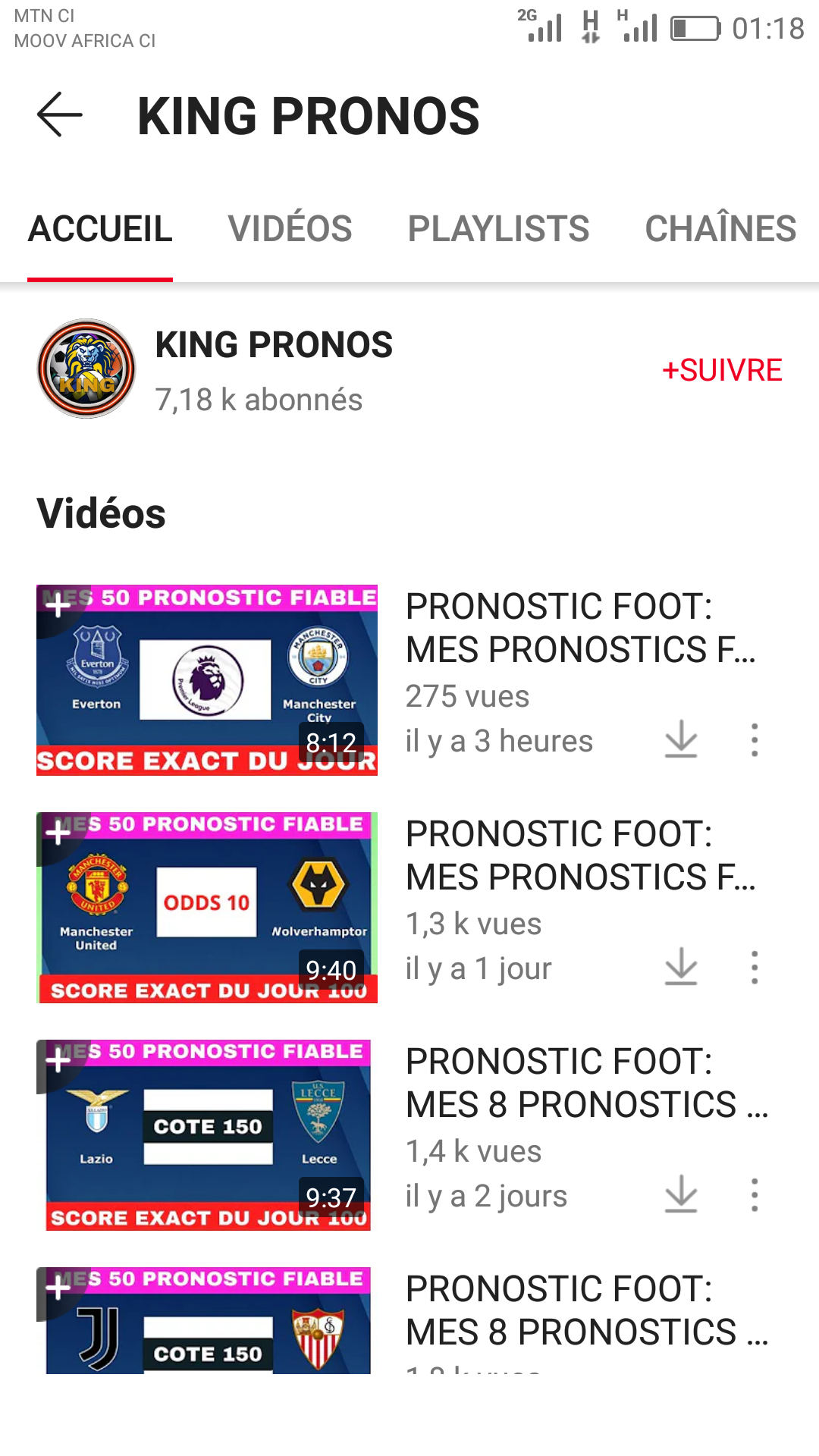Image resolution: width=819 pixels, height=1456 pixels.
Task: Open the Juventus COTE 150 video
Action: pyautogui.click(x=207, y=1323)
